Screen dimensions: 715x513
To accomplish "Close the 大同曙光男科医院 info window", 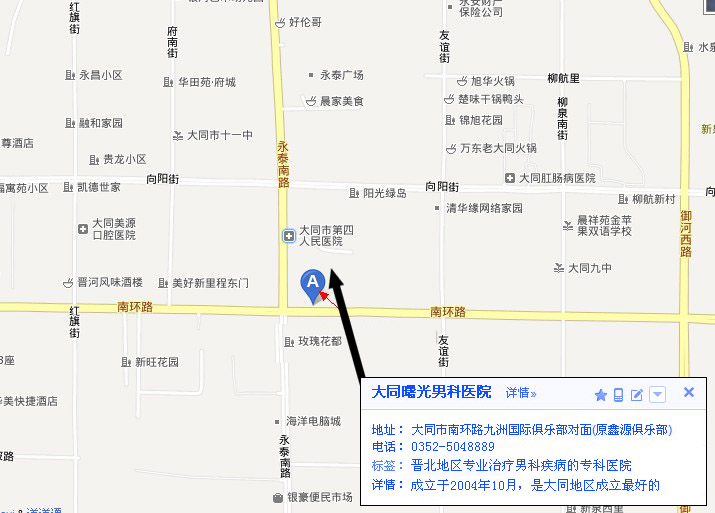I will 689,393.
